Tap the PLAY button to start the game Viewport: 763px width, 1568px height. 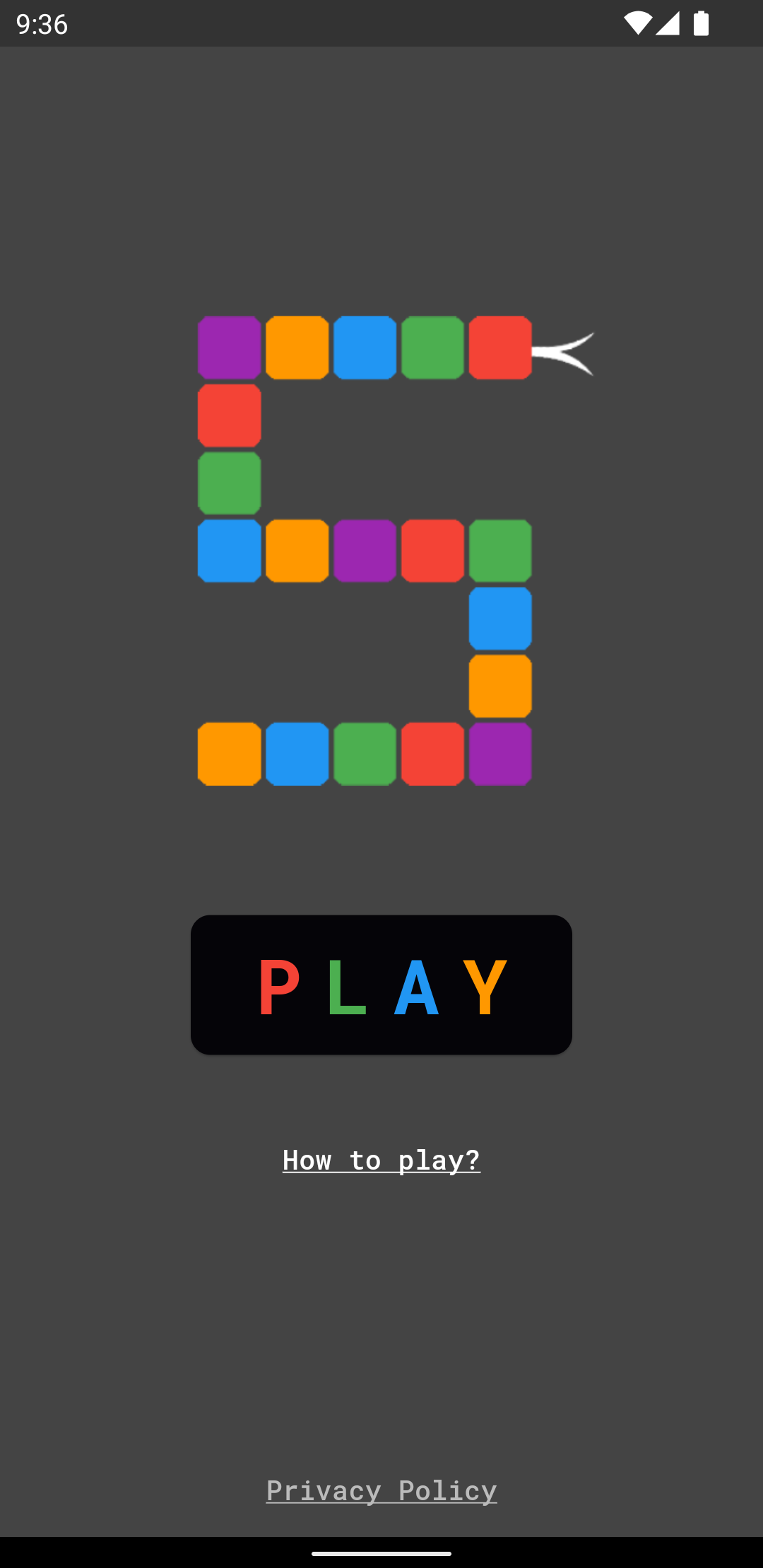[381, 985]
